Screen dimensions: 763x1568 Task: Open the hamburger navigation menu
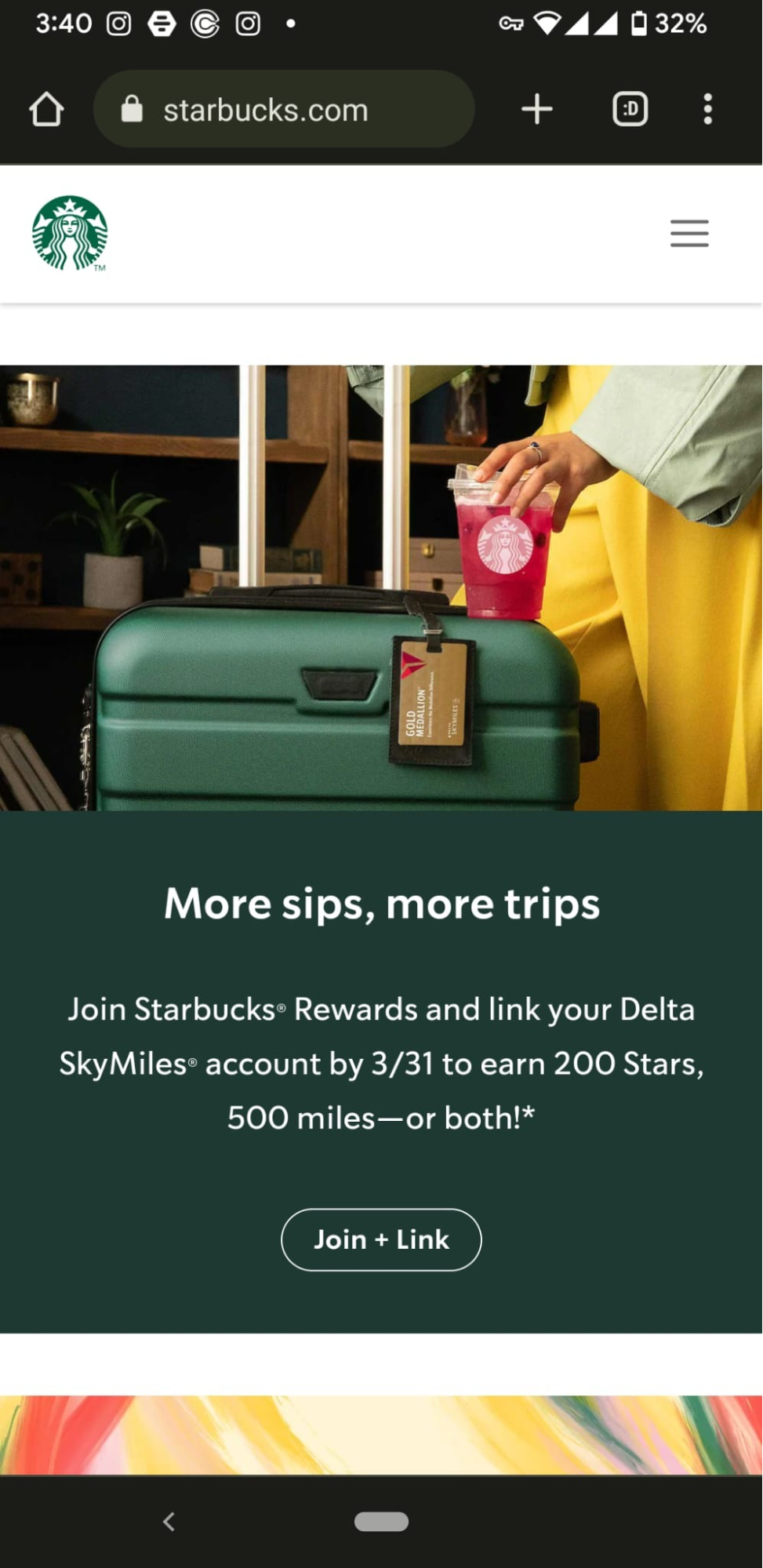pyautogui.click(x=689, y=234)
